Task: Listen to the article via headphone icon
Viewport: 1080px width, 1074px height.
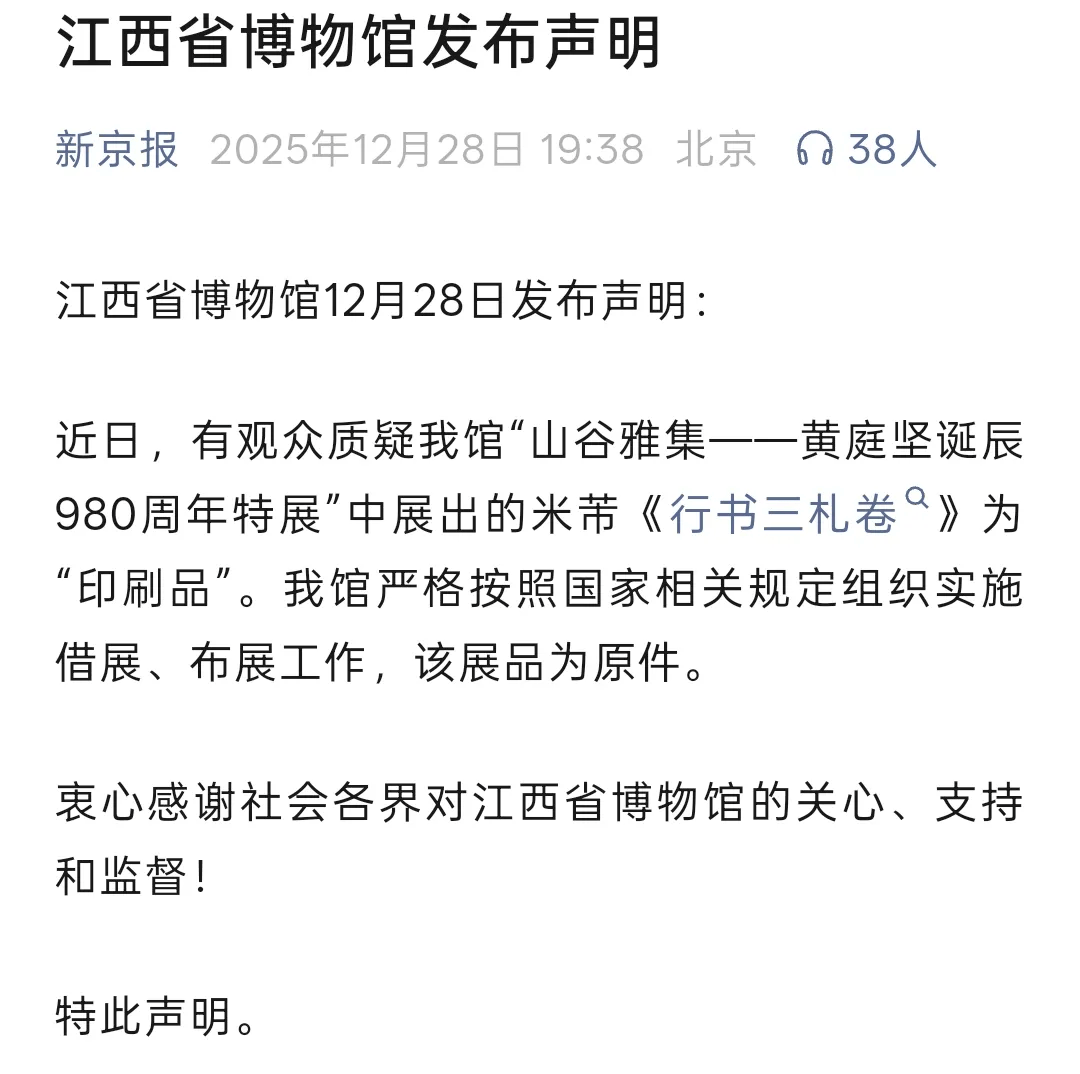Action: click(814, 150)
